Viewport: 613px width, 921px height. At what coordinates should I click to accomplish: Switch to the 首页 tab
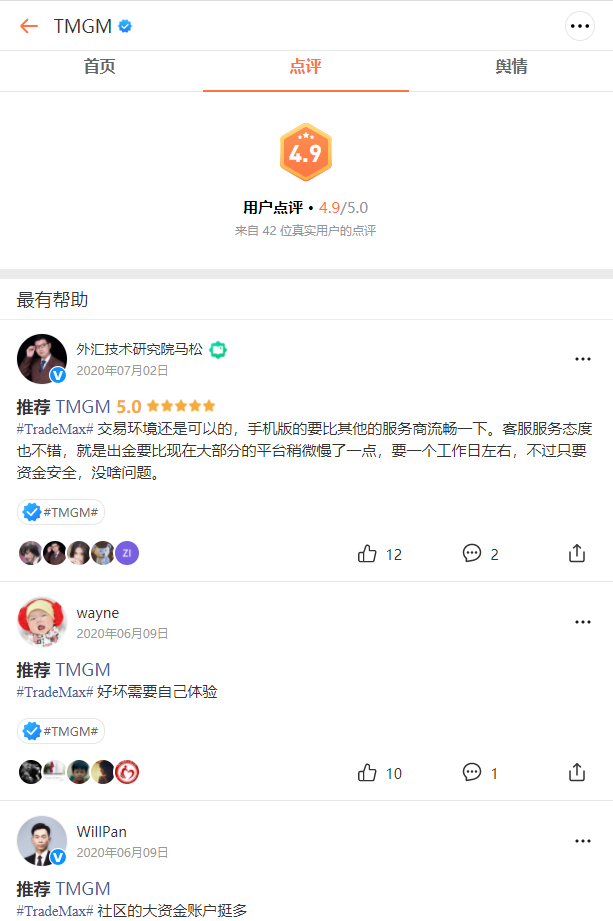click(x=100, y=67)
